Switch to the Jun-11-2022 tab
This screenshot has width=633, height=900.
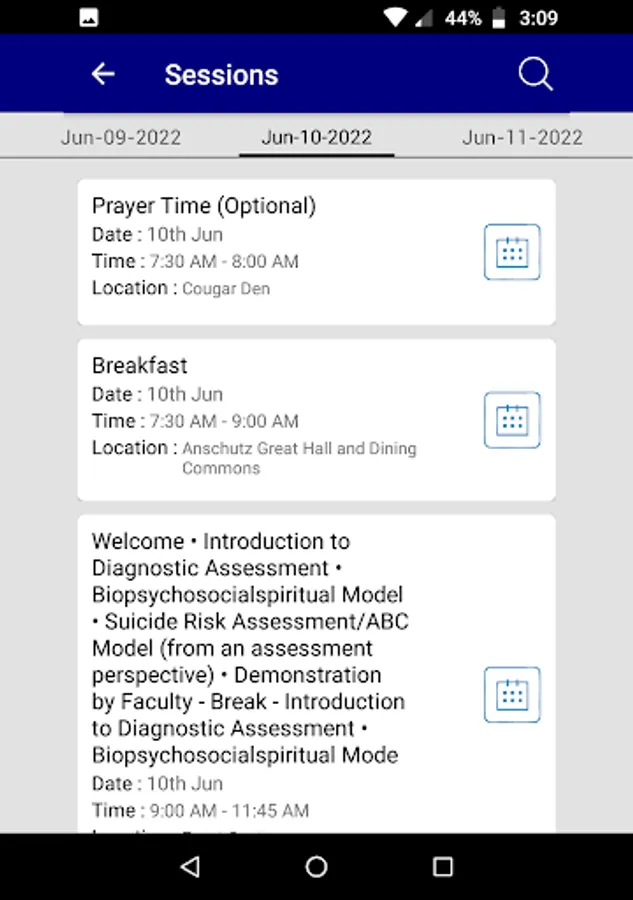click(522, 137)
